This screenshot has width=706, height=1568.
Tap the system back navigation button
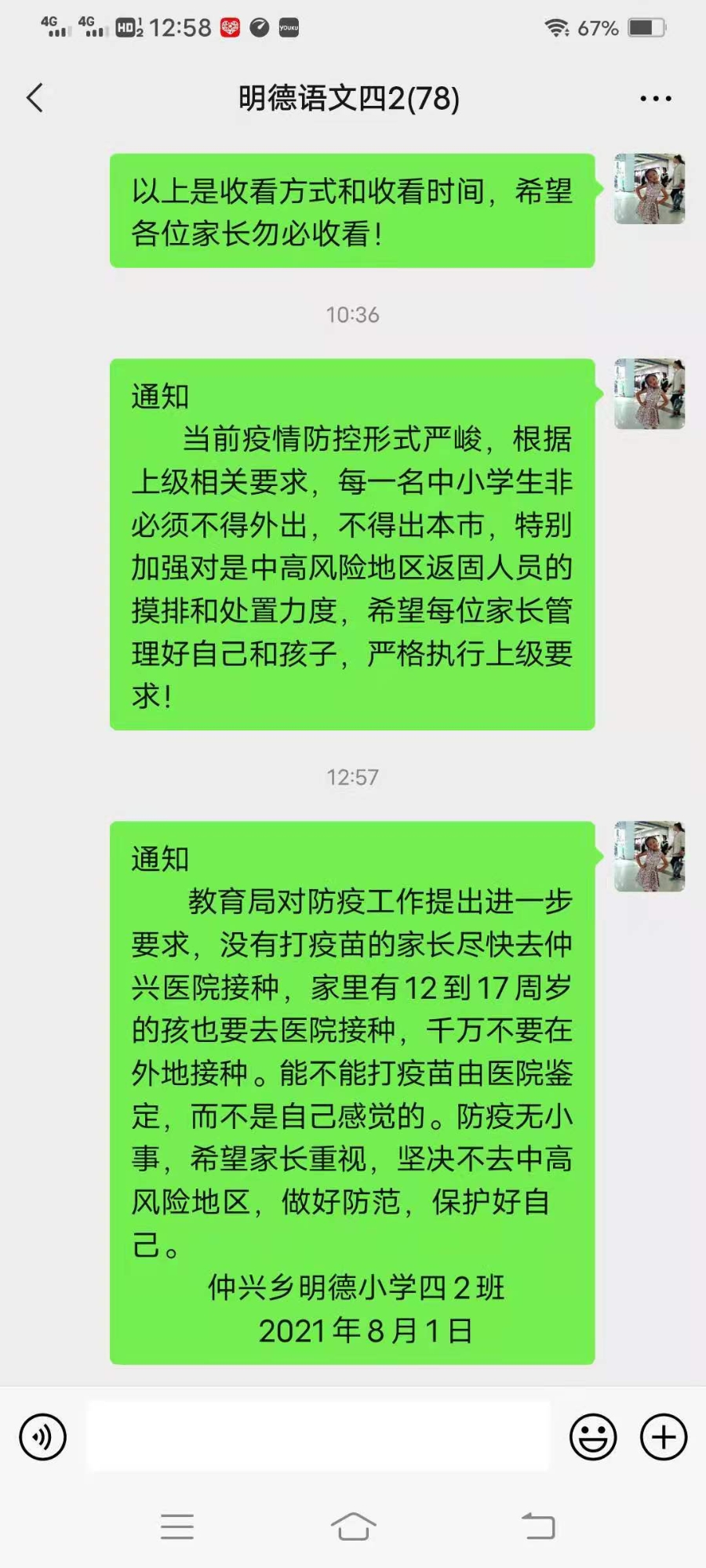(x=538, y=1526)
